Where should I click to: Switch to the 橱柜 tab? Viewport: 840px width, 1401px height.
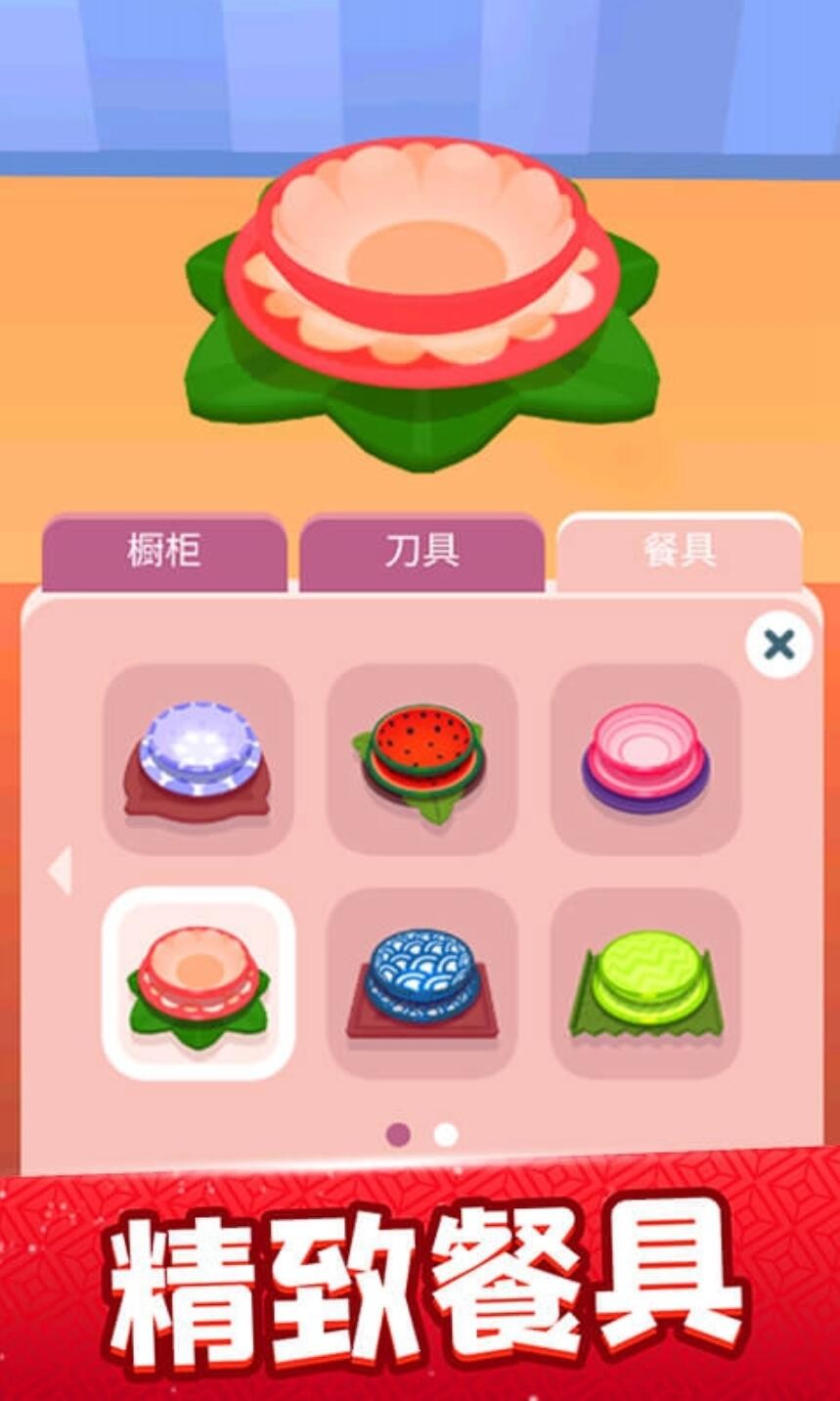coord(164,553)
